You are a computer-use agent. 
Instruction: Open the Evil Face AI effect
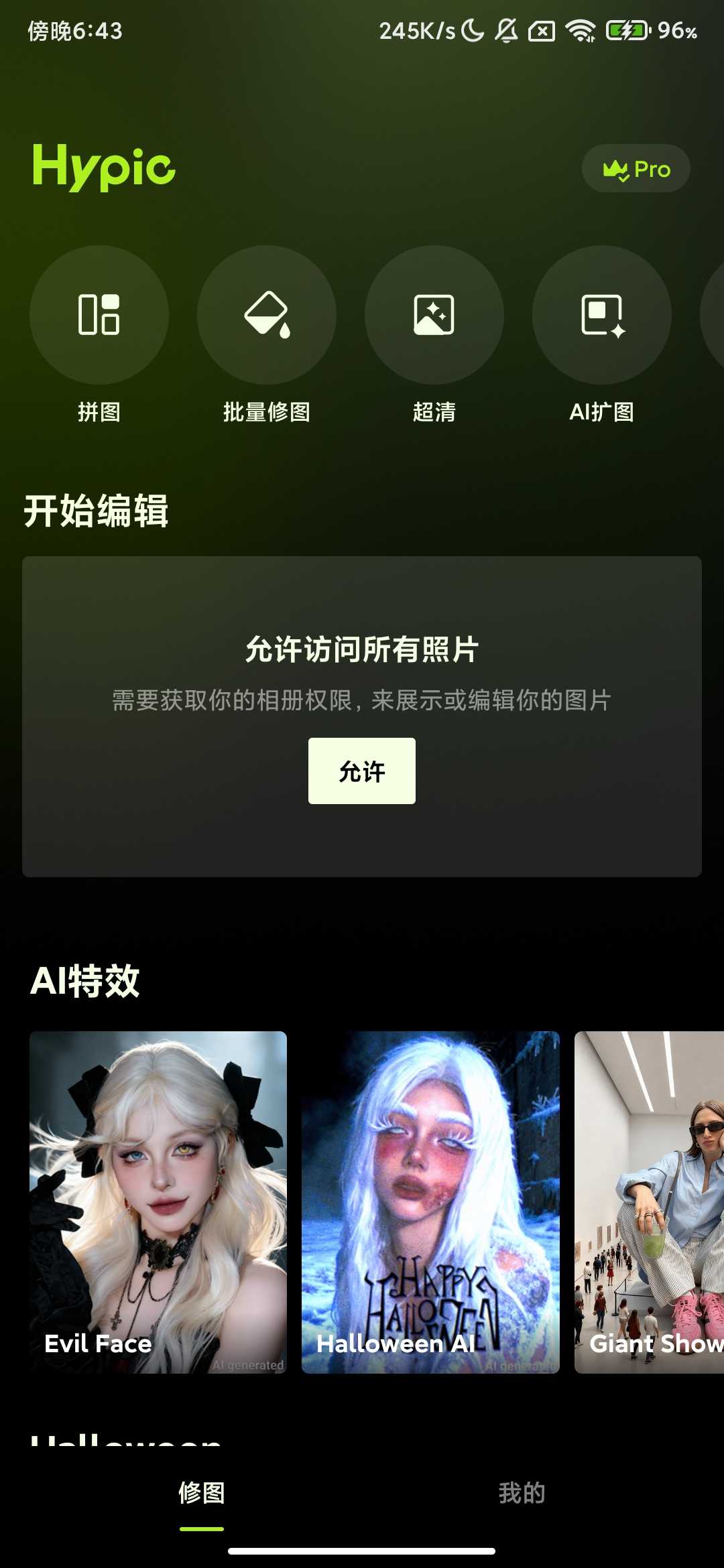click(x=158, y=1201)
